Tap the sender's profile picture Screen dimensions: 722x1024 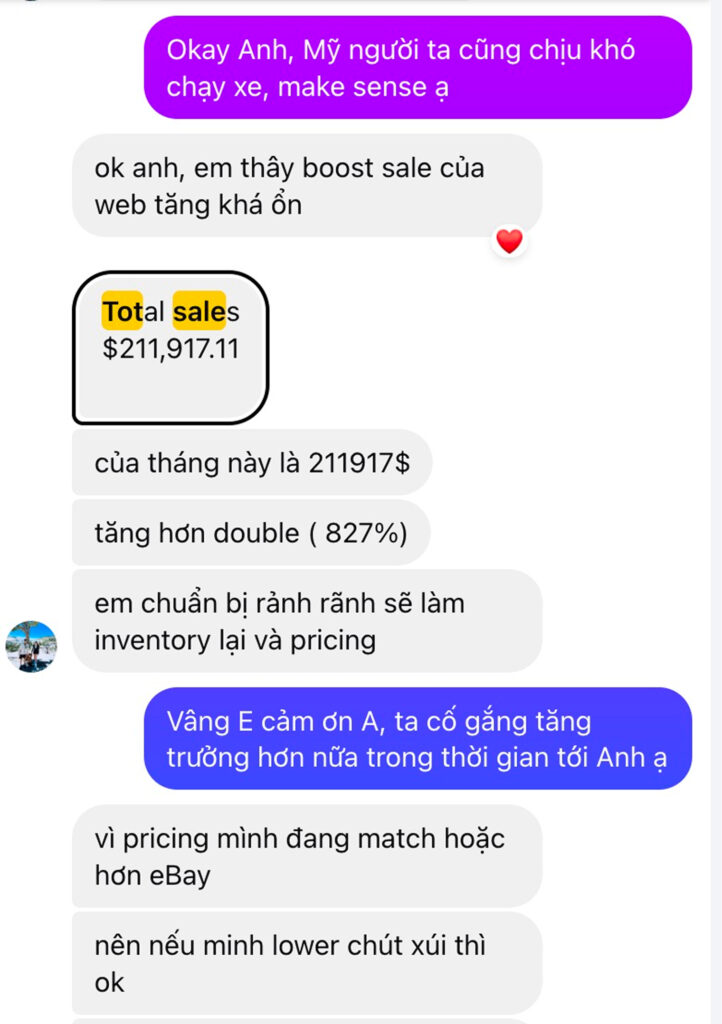31,646
